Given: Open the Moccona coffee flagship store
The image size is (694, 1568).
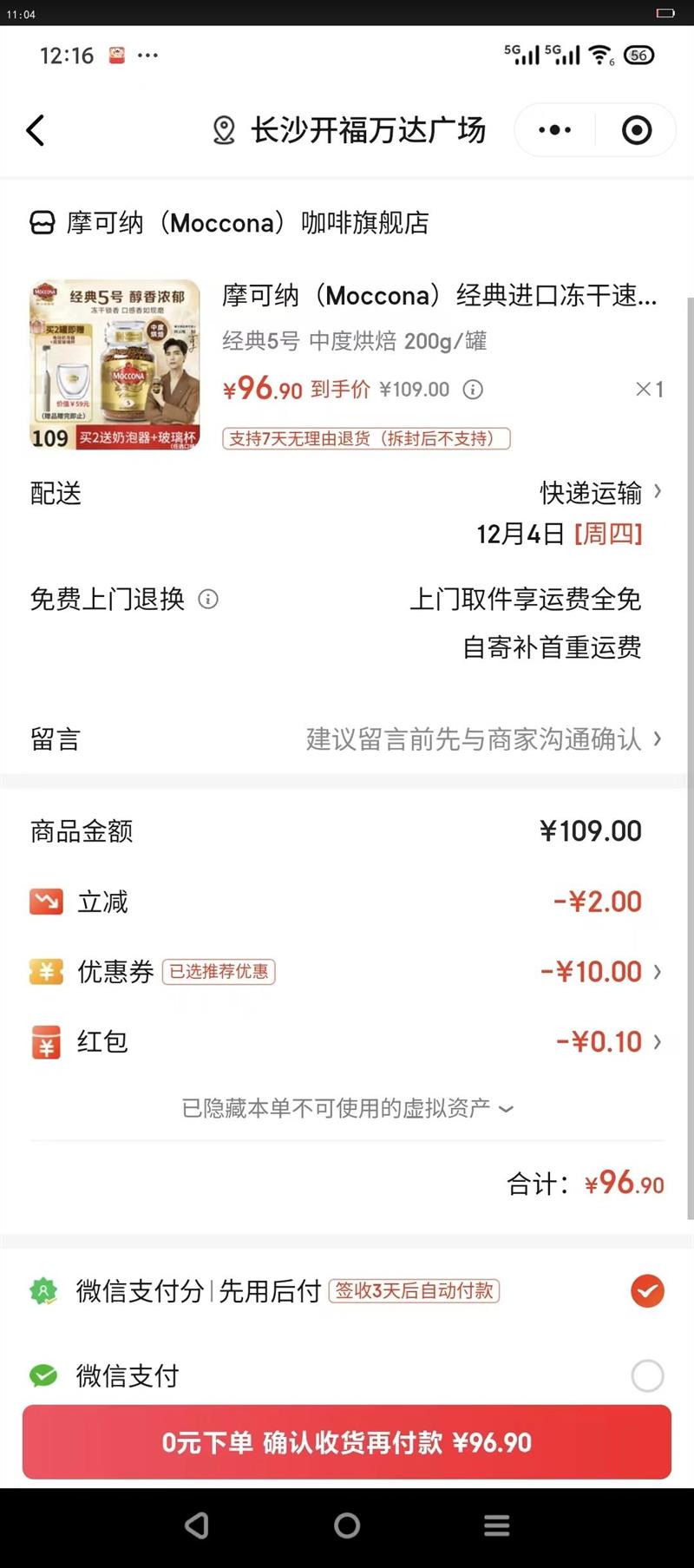Looking at the screenshot, I should pyautogui.click(x=230, y=223).
